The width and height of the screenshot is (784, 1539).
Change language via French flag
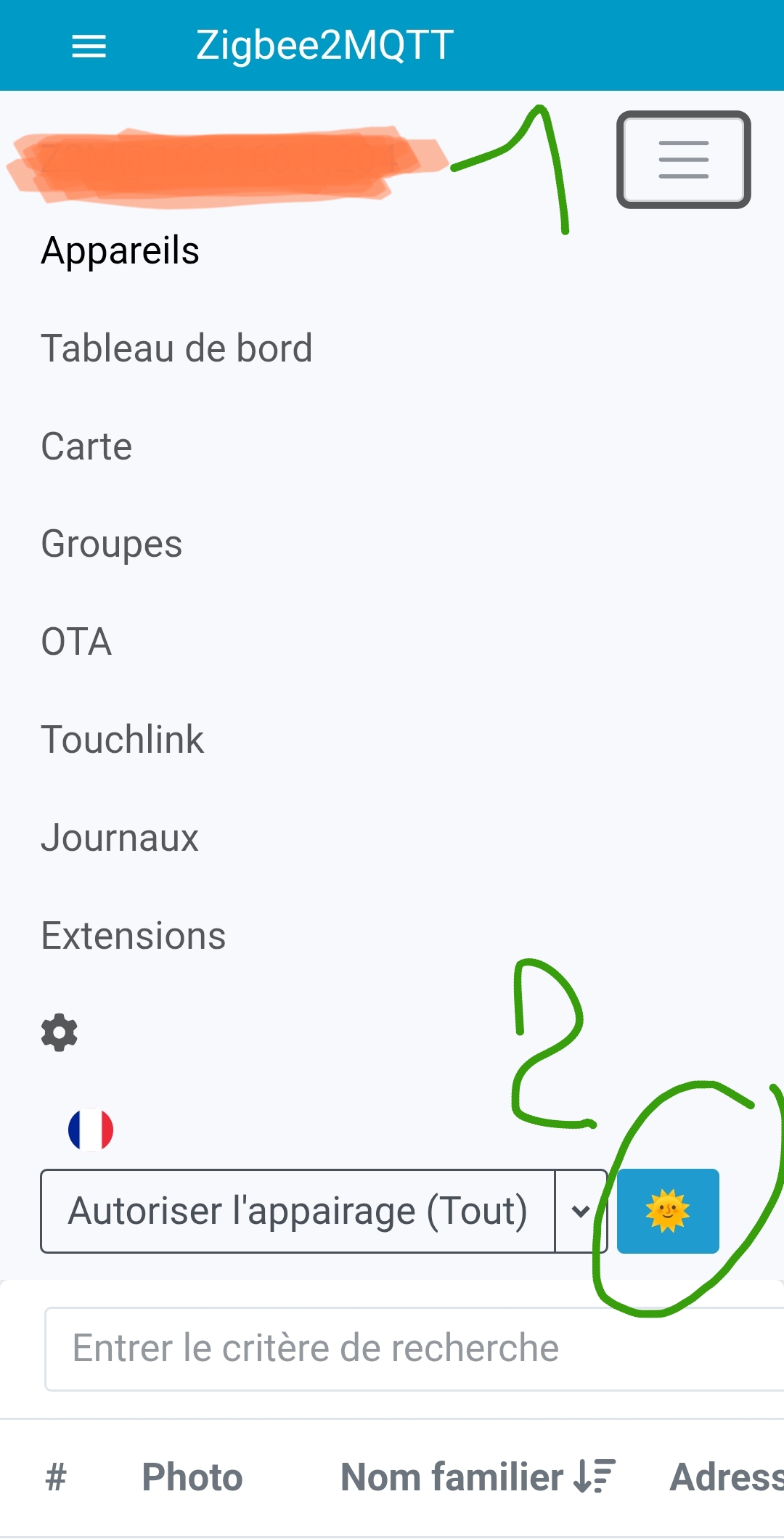(91, 1130)
